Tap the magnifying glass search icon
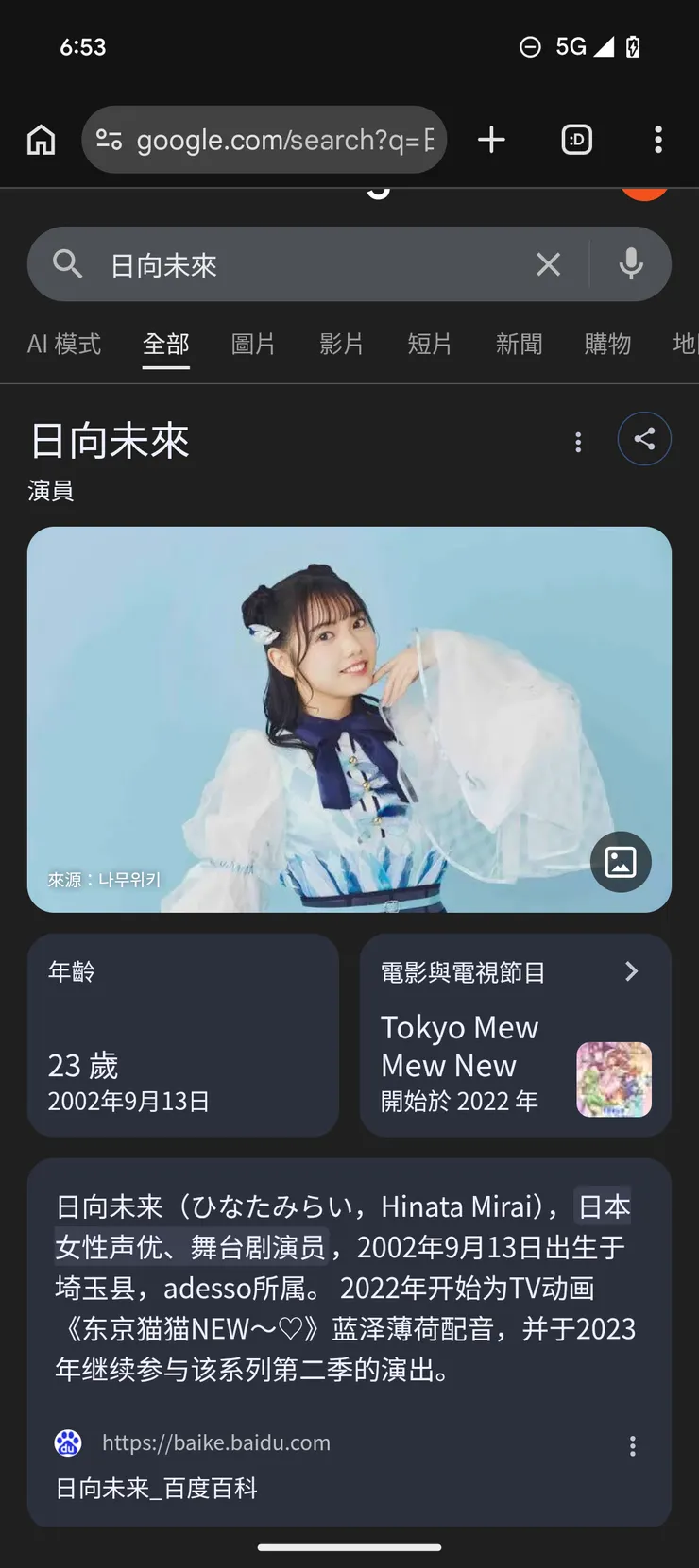Screen dimensions: 699x1568 (x=66, y=264)
